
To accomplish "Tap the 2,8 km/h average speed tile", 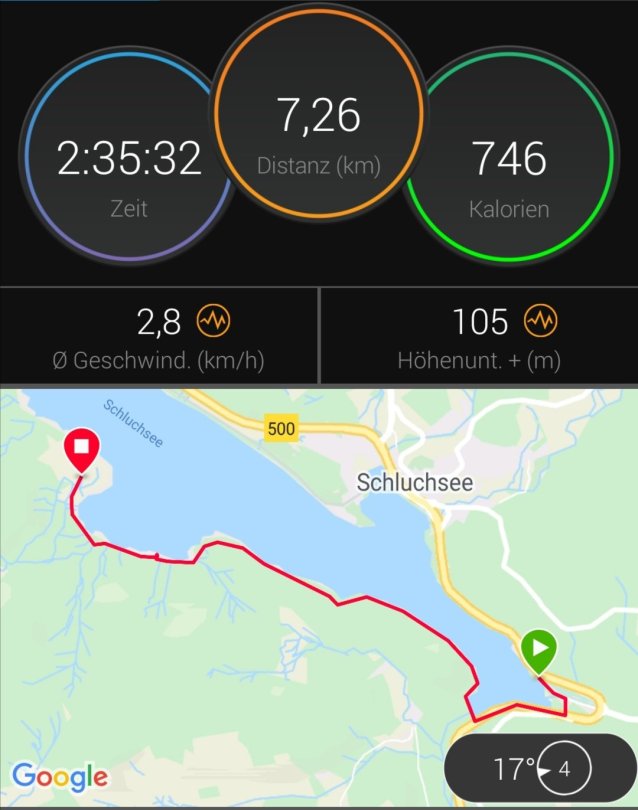I will 159,336.
